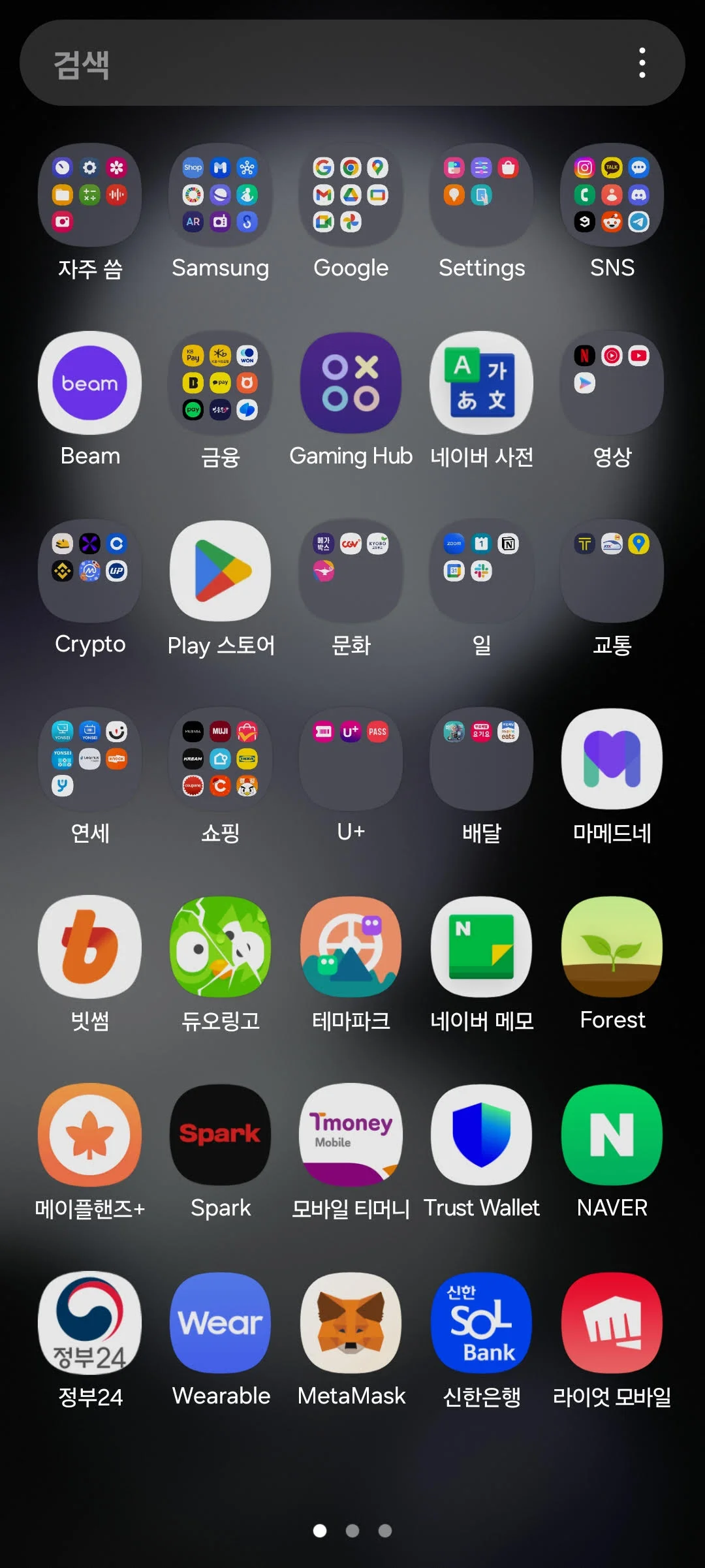The width and height of the screenshot is (705, 1568).
Task: Tap the 검색 search field
Action: (x=313, y=63)
